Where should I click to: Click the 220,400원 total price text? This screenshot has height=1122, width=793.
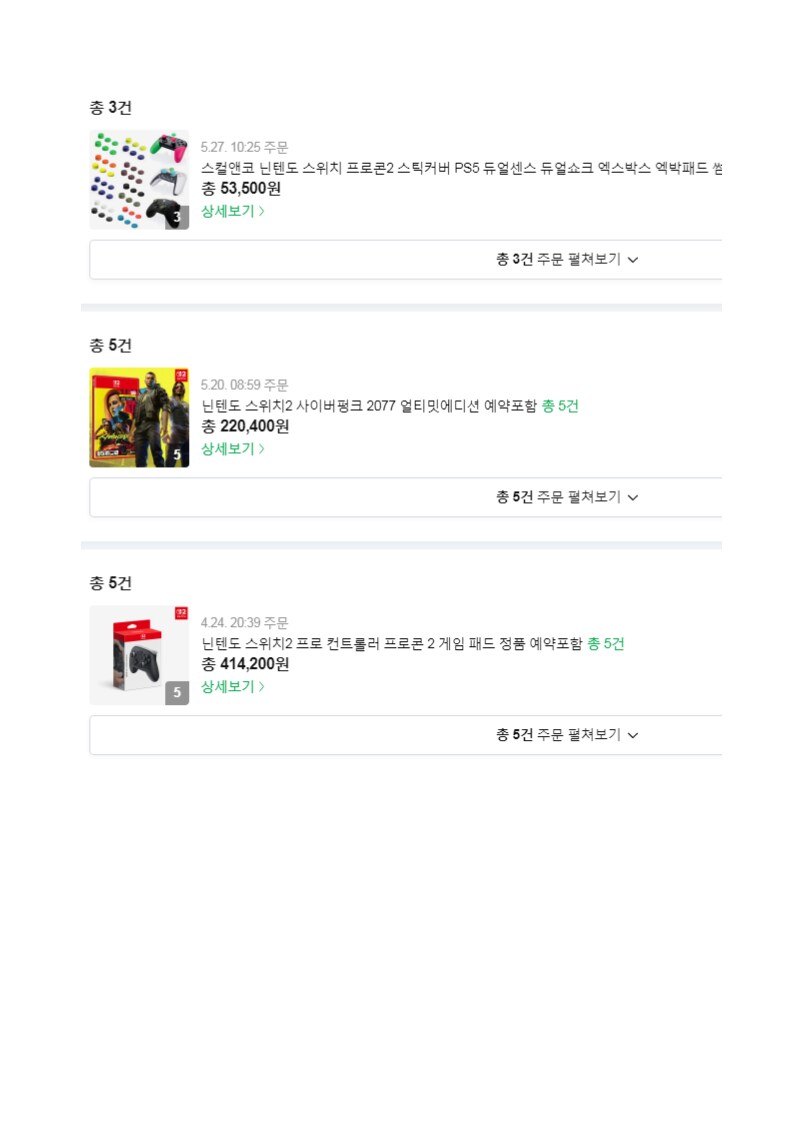(x=244, y=429)
